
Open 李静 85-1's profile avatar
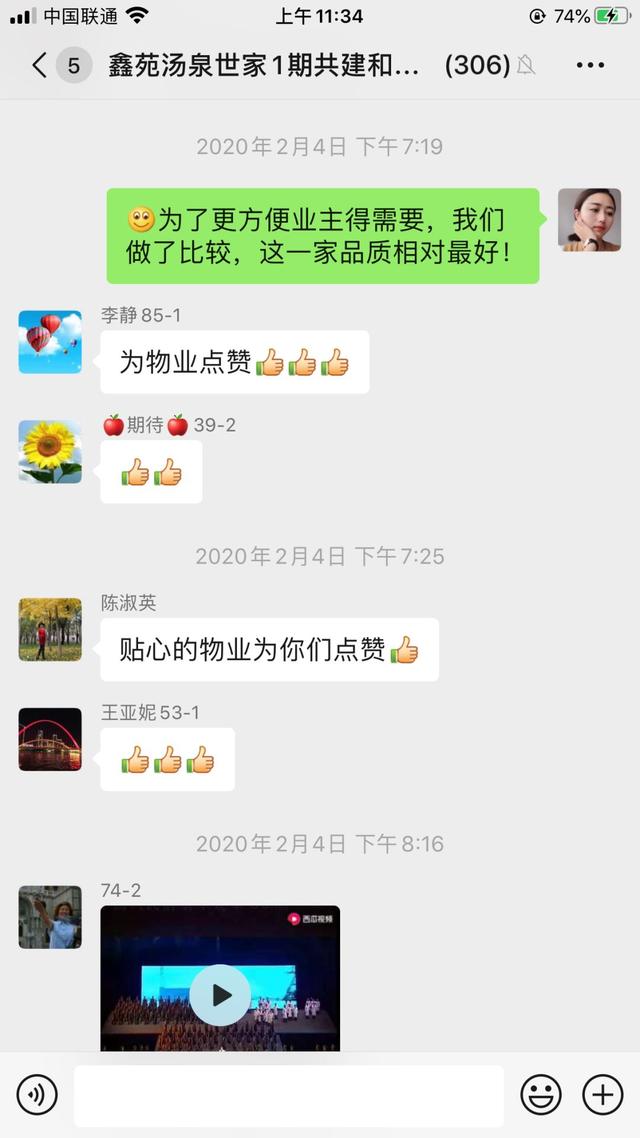50,342
